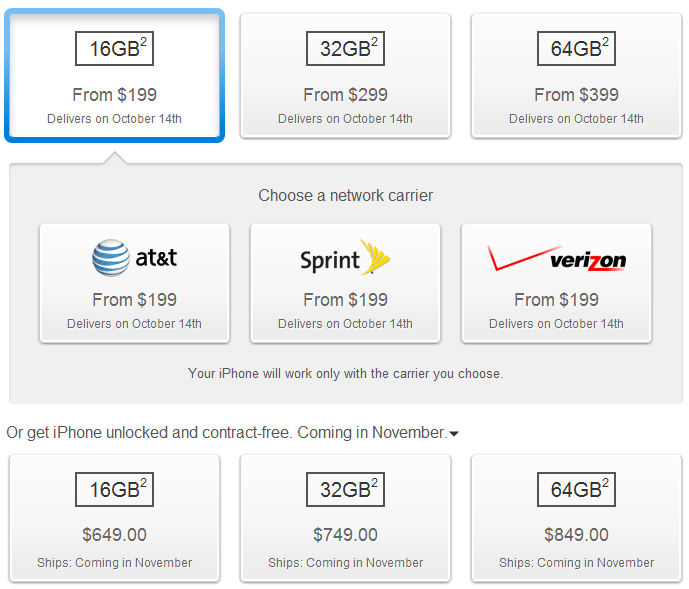Select unlocked 16GB for $649.00
Image resolution: width=689 pixels, height=589 pixels.
(x=114, y=518)
